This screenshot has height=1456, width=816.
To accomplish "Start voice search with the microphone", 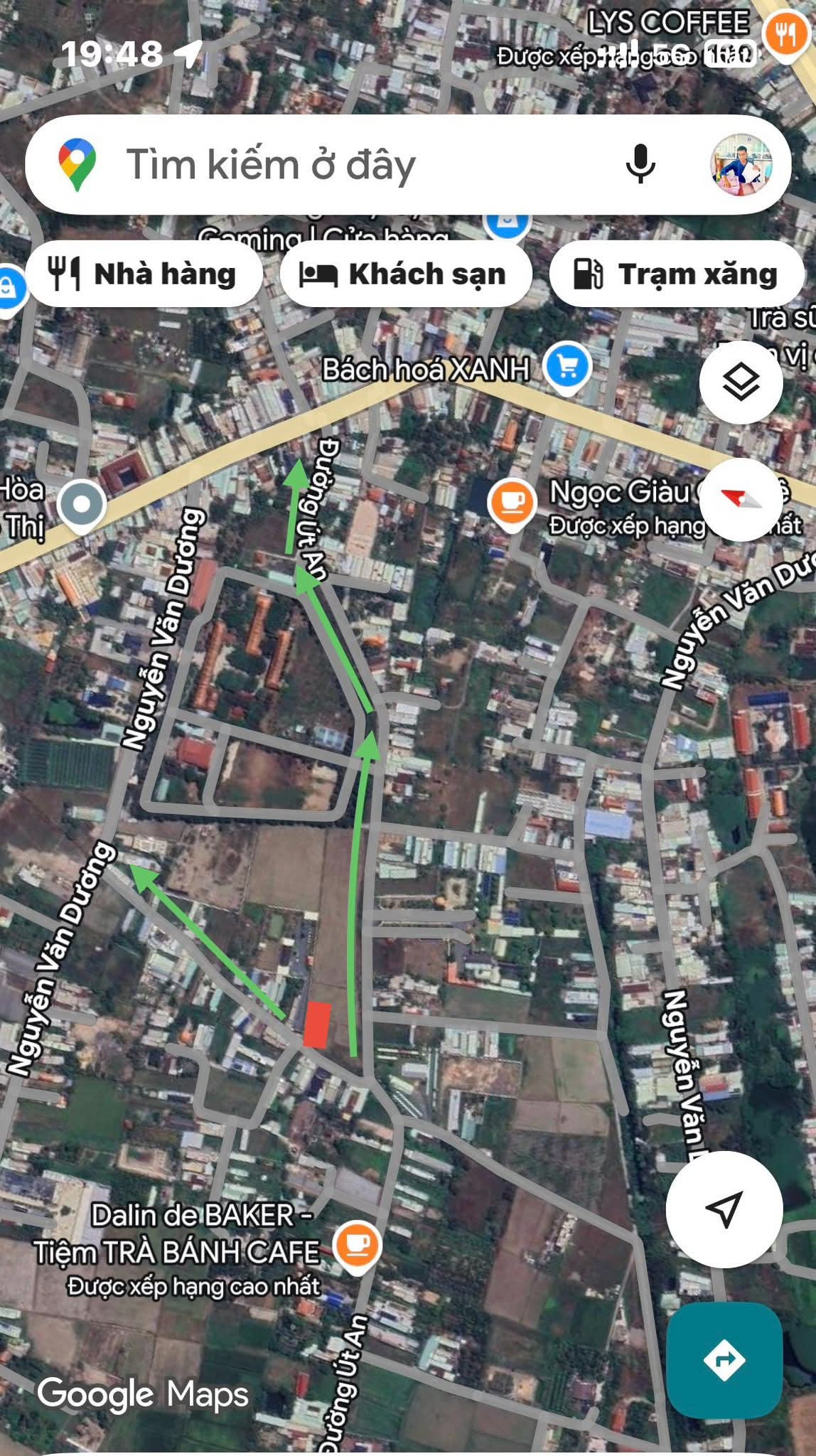I will click(x=640, y=165).
